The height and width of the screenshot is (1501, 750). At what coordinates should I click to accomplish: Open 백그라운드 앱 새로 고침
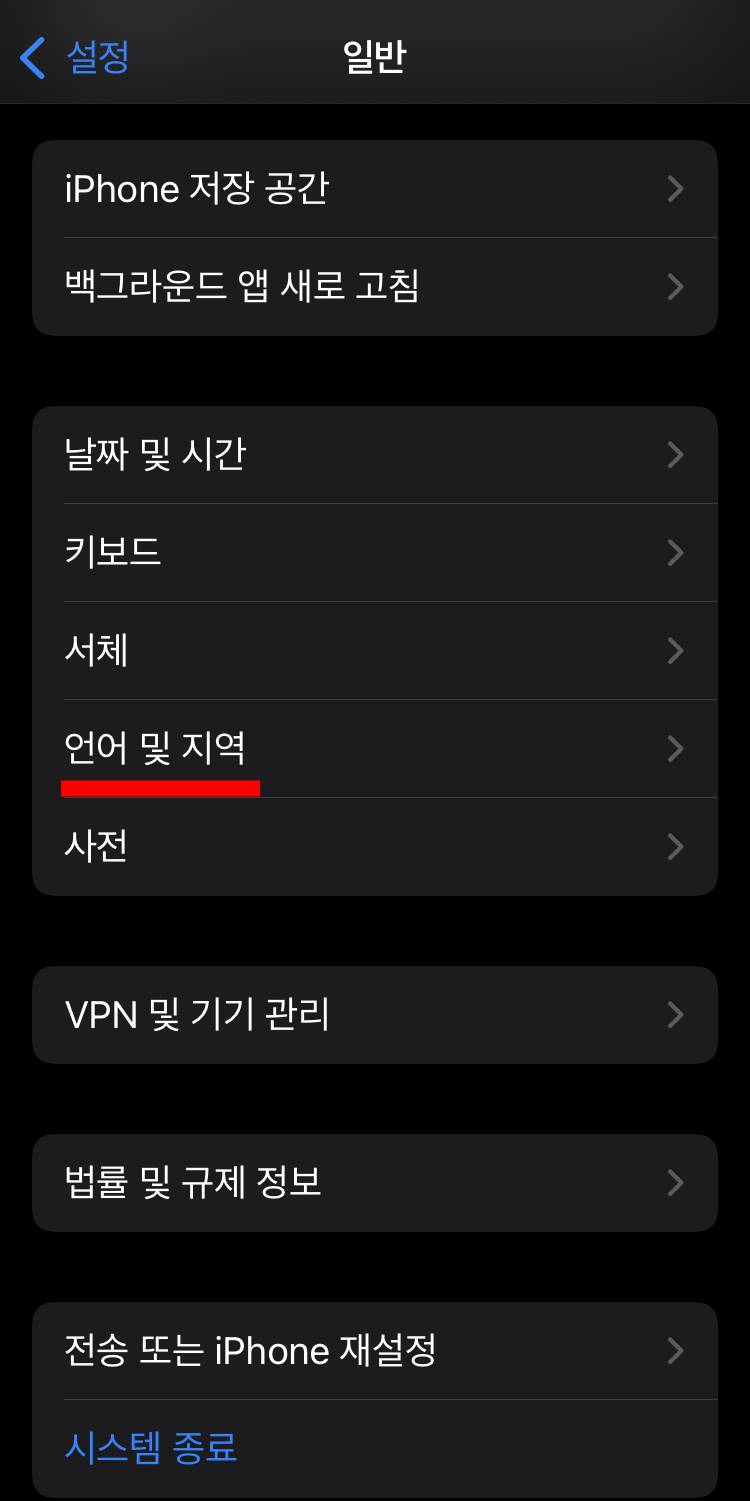(x=375, y=287)
